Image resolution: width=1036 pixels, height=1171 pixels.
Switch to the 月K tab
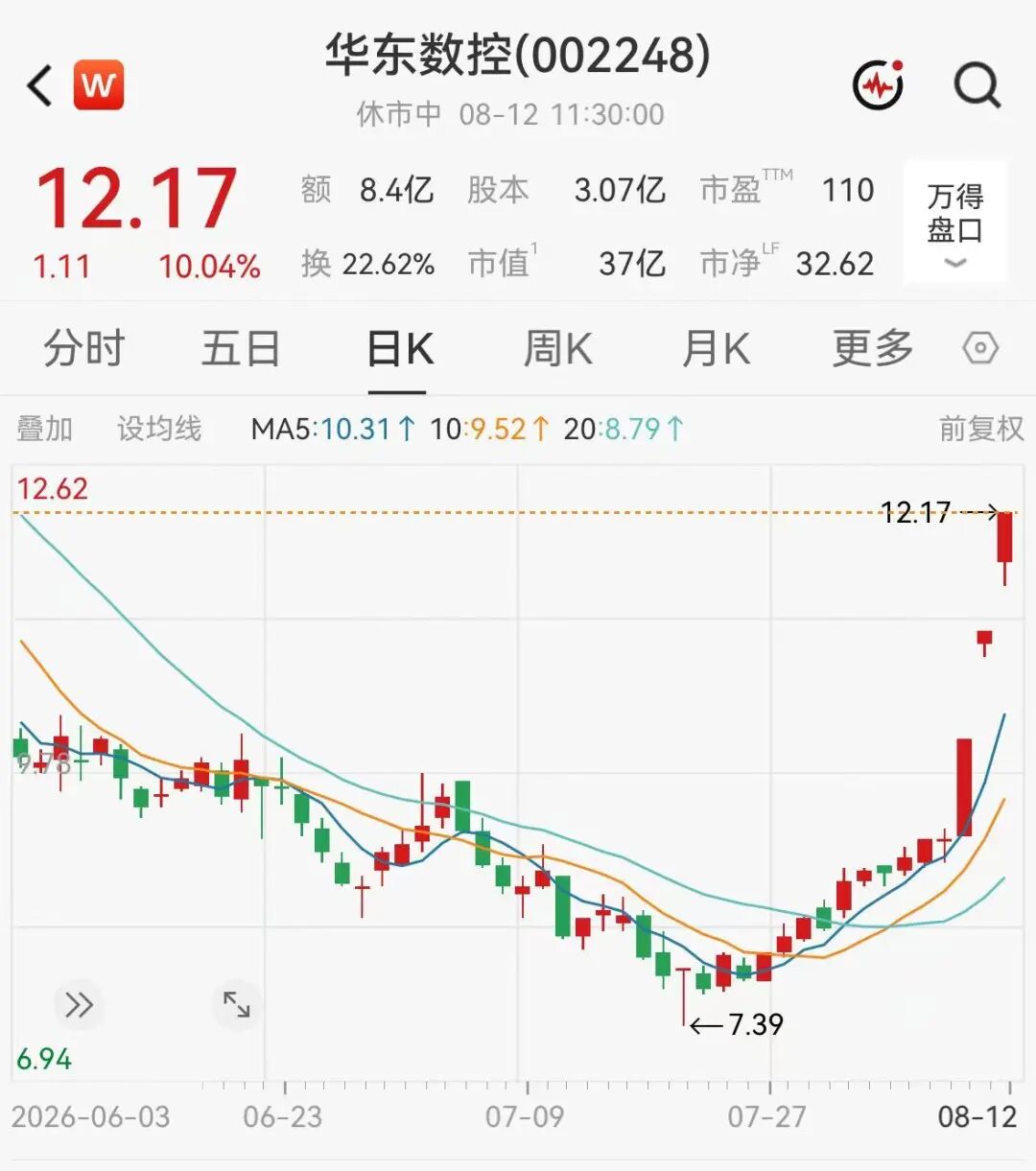point(716,348)
